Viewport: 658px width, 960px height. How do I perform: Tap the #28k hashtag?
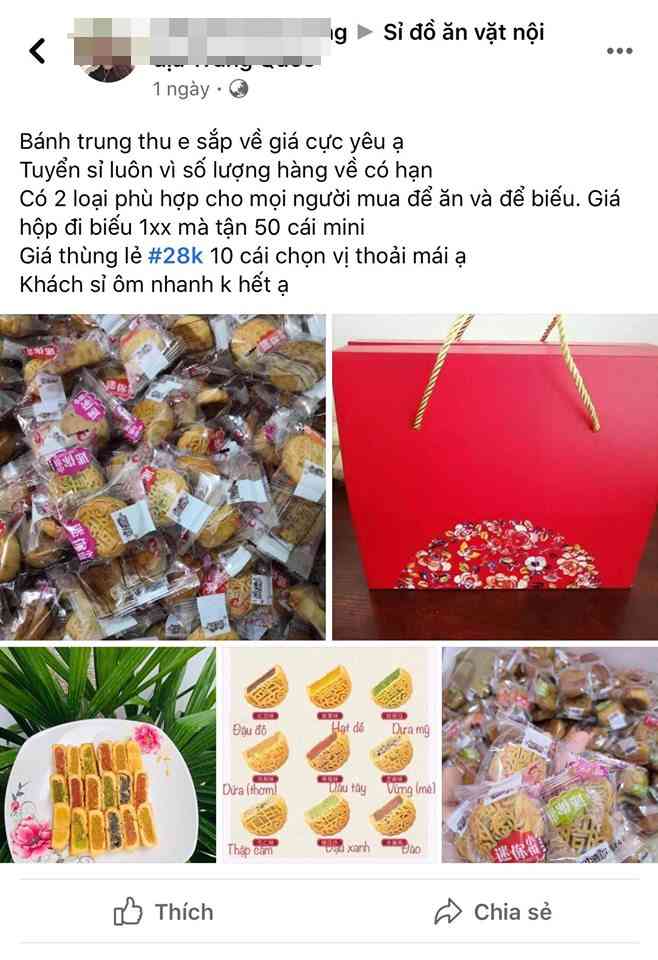click(x=175, y=255)
